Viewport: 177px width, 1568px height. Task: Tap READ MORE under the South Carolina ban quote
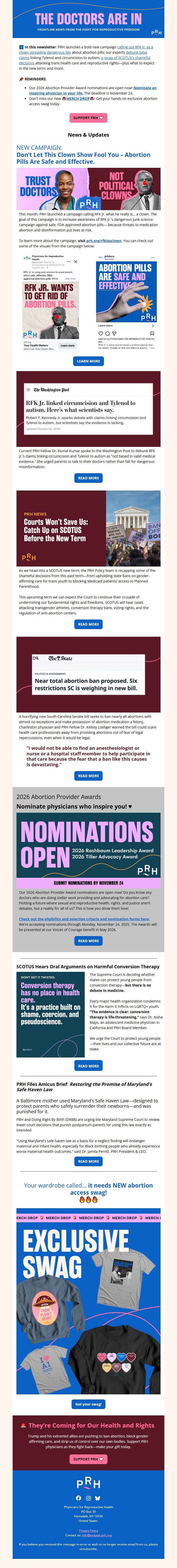88,775
